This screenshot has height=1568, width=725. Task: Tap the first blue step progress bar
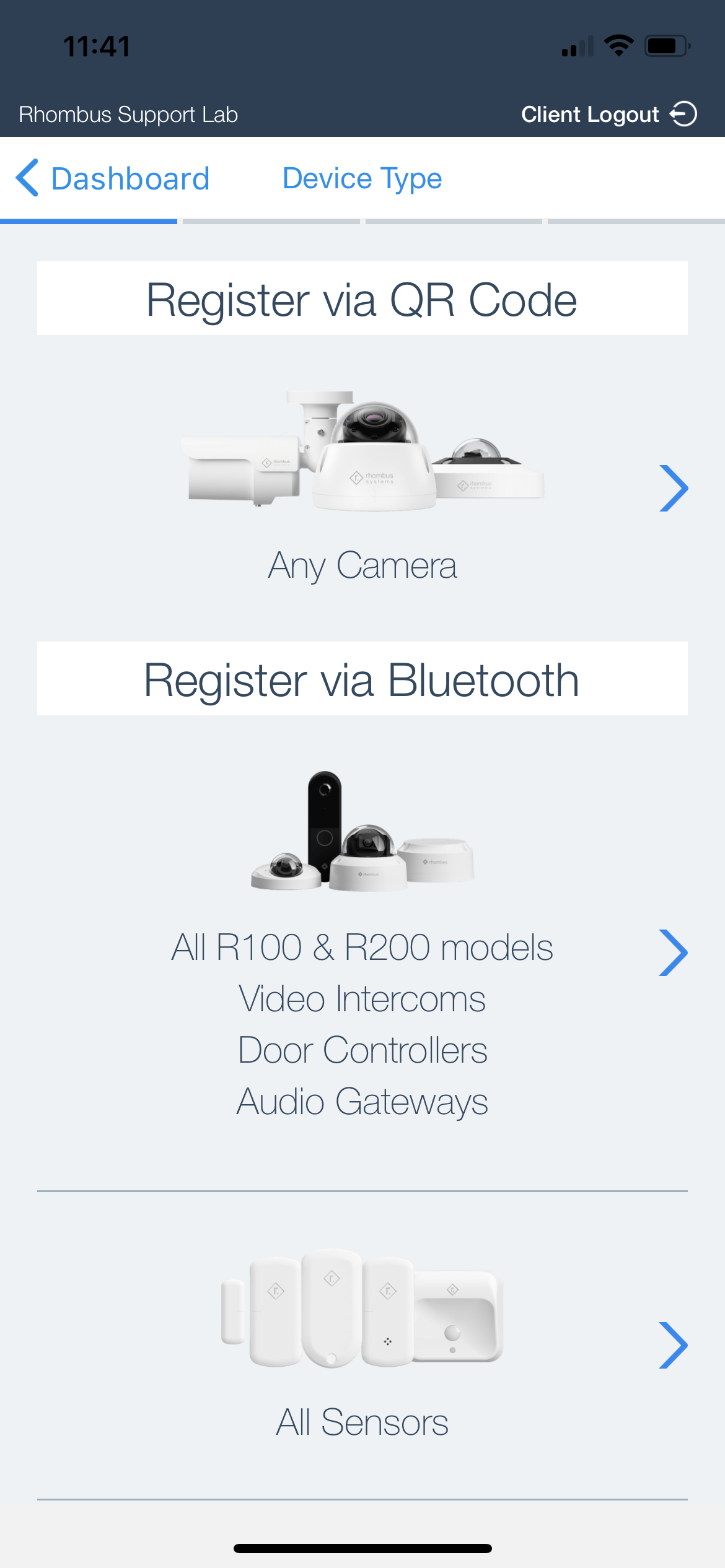89,220
